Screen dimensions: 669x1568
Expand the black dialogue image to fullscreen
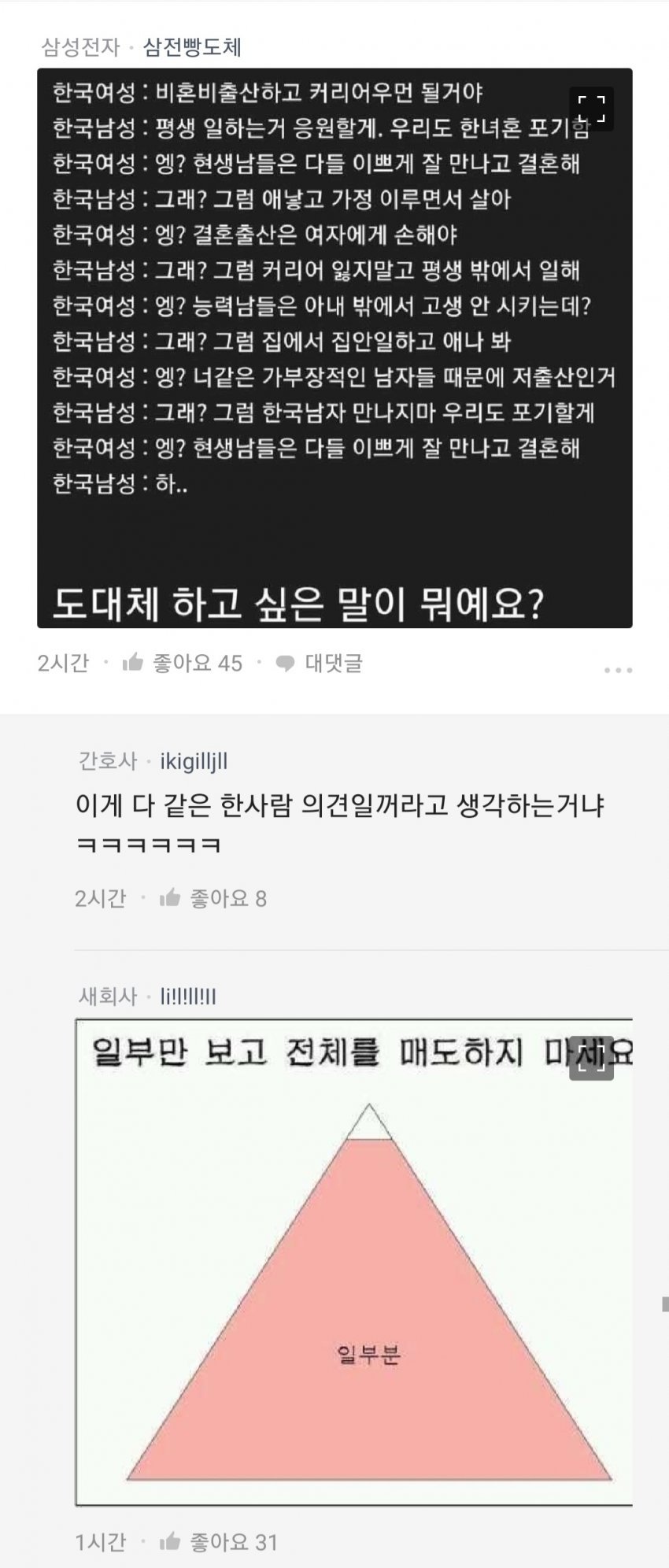[591, 109]
